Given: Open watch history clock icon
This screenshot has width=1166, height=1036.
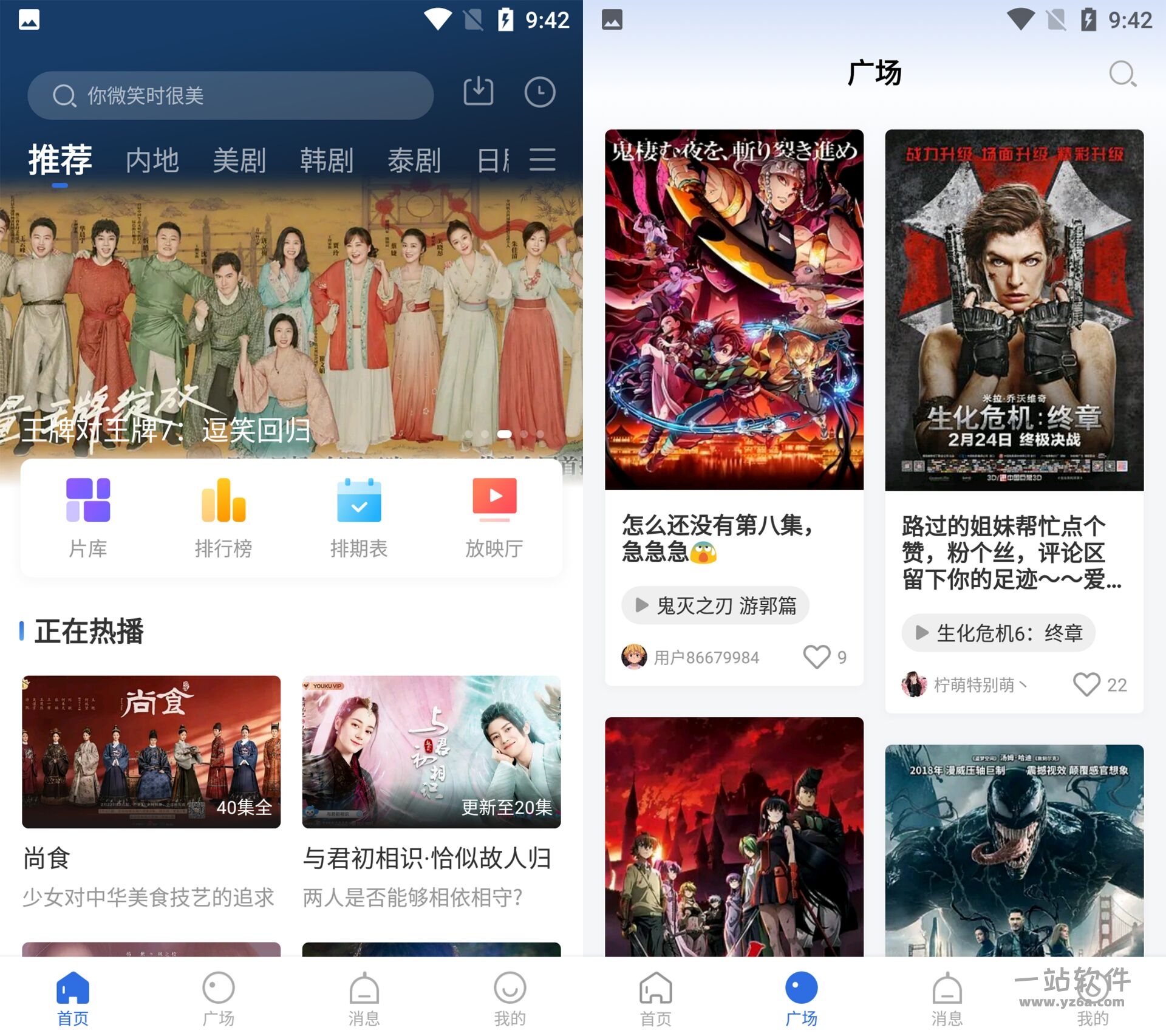Looking at the screenshot, I should [539, 92].
